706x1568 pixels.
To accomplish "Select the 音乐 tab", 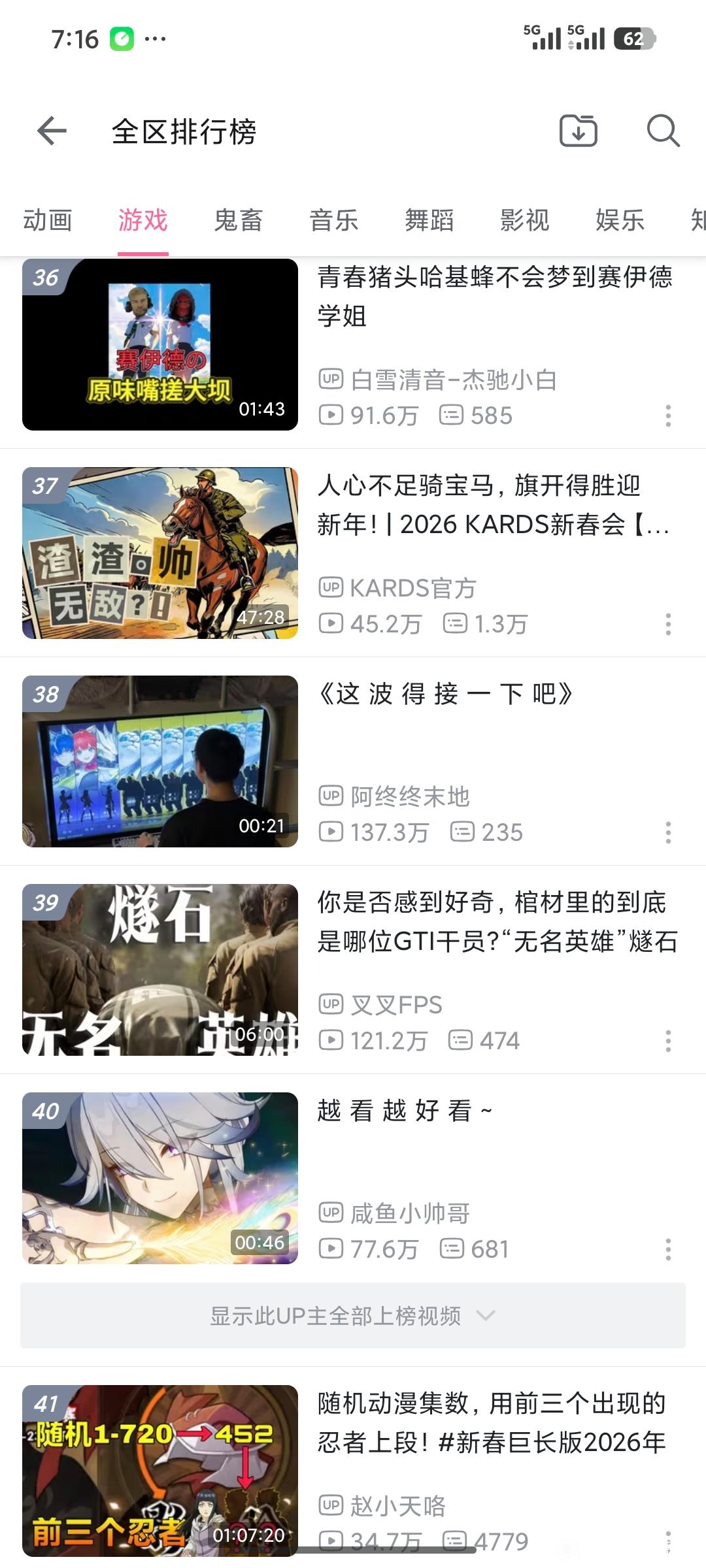I will click(333, 221).
